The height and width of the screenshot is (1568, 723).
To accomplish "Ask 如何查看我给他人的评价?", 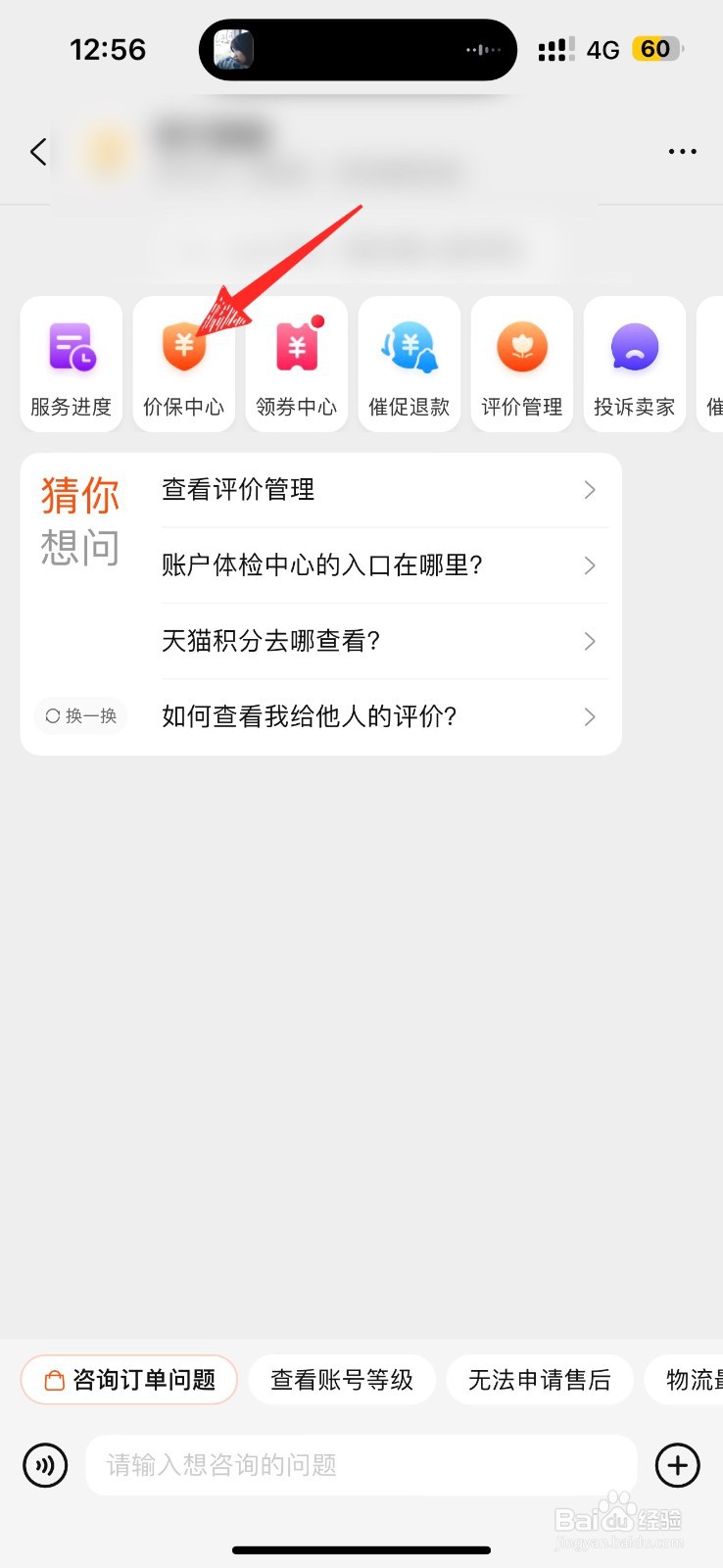I will pyautogui.click(x=382, y=716).
